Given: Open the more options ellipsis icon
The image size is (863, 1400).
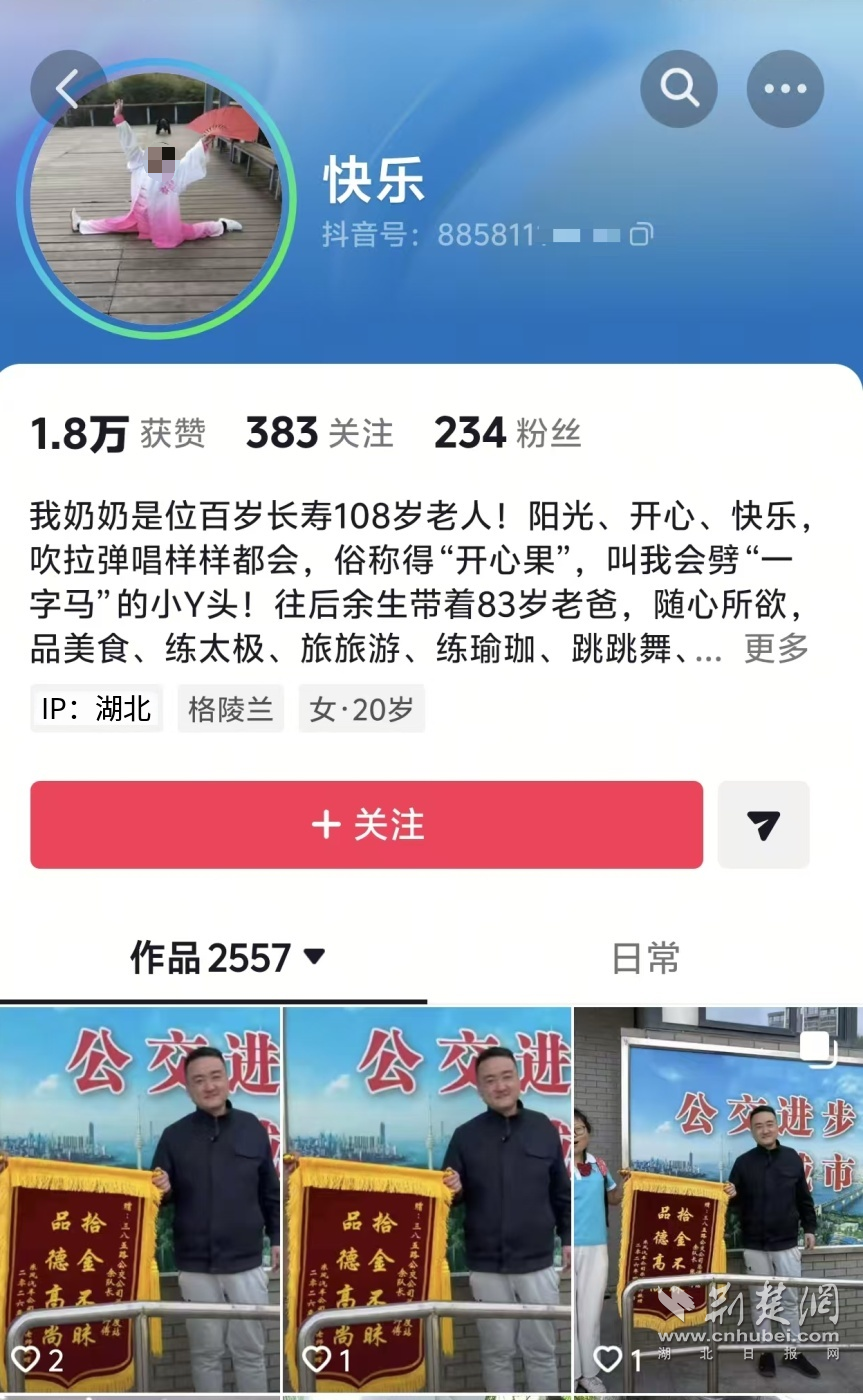Looking at the screenshot, I should pyautogui.click(x=784, y=88).
